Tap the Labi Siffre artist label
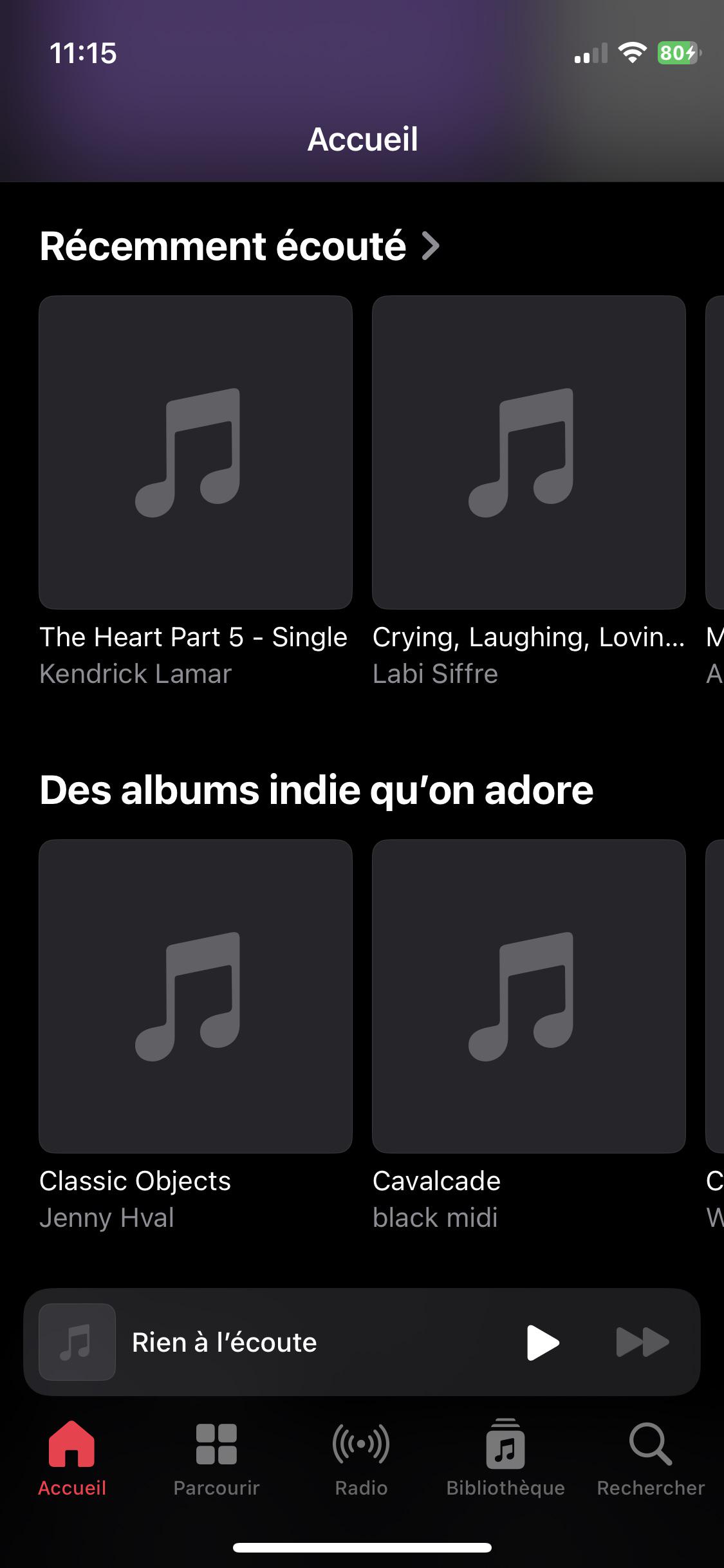This screenshot has height=1568, width=724. (435, 673)
